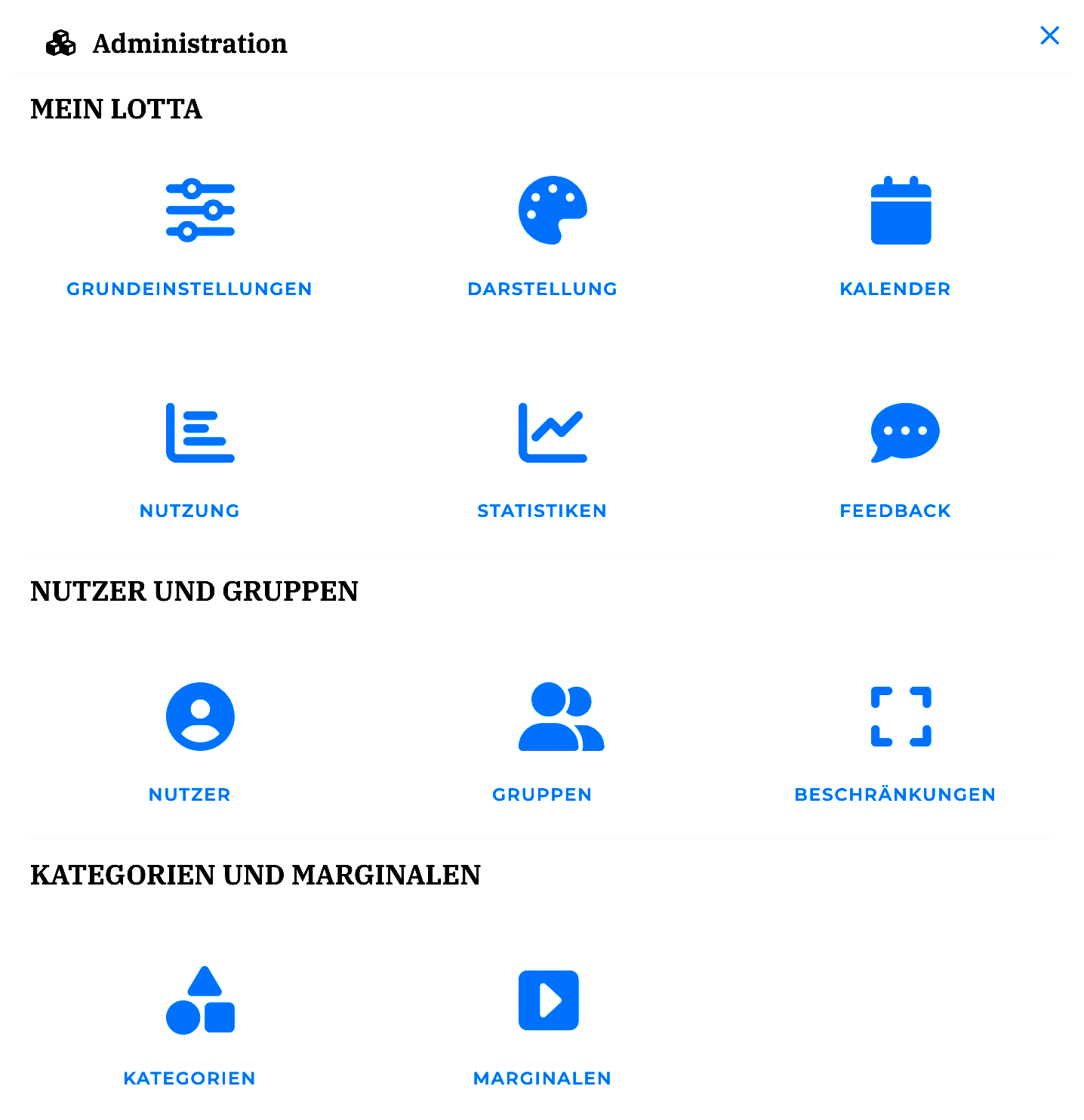Select the Darstellung palette icon
The height and width of the screenshot is (1120, 1084).
click(552, 209)
